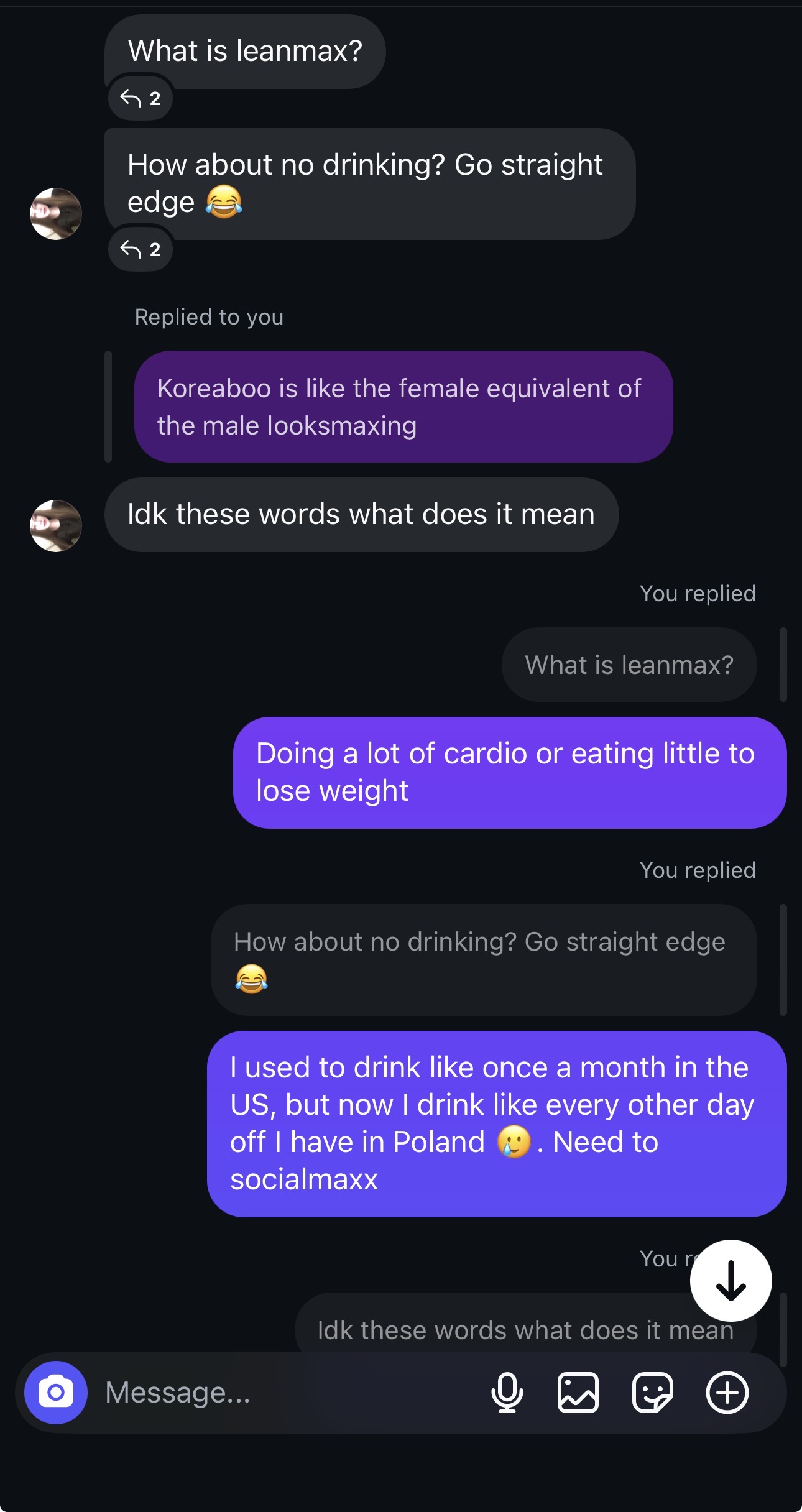802x1512 pixels.
Task: Open sender's profile picture beside "Idk these words"
Action: click(56, 526)
